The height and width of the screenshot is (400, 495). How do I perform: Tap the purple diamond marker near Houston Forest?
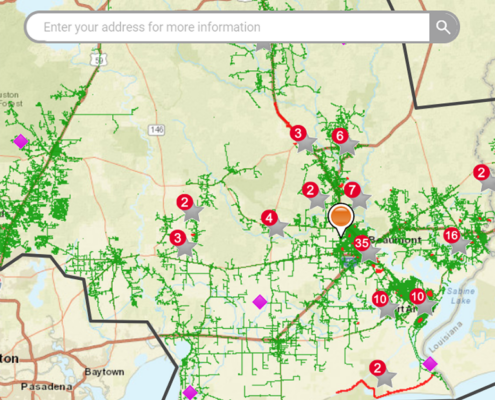pos(21,141)
